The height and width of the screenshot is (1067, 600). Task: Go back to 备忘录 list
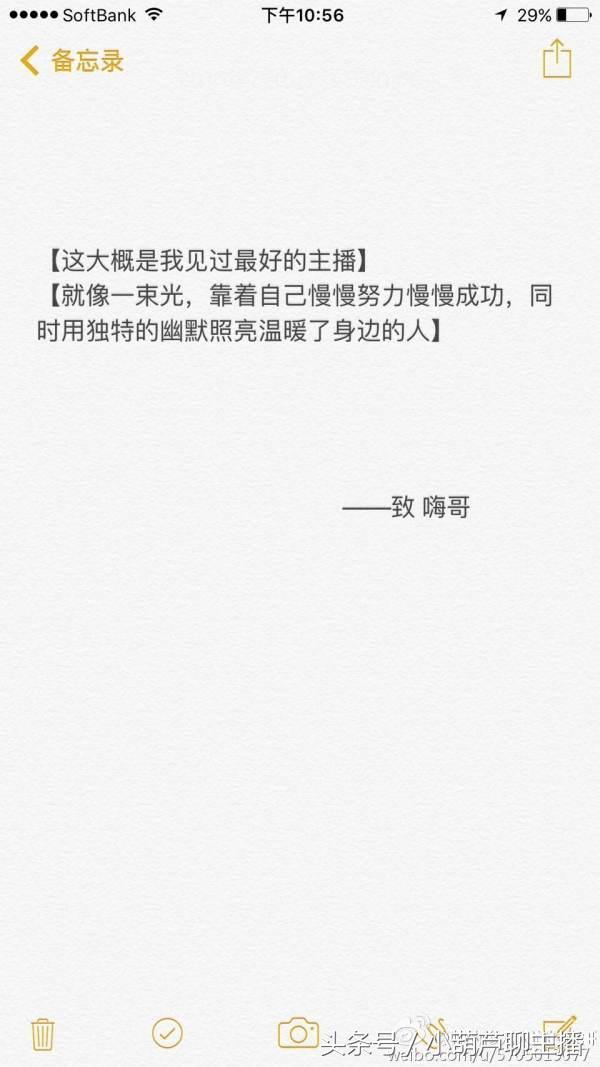72,61
